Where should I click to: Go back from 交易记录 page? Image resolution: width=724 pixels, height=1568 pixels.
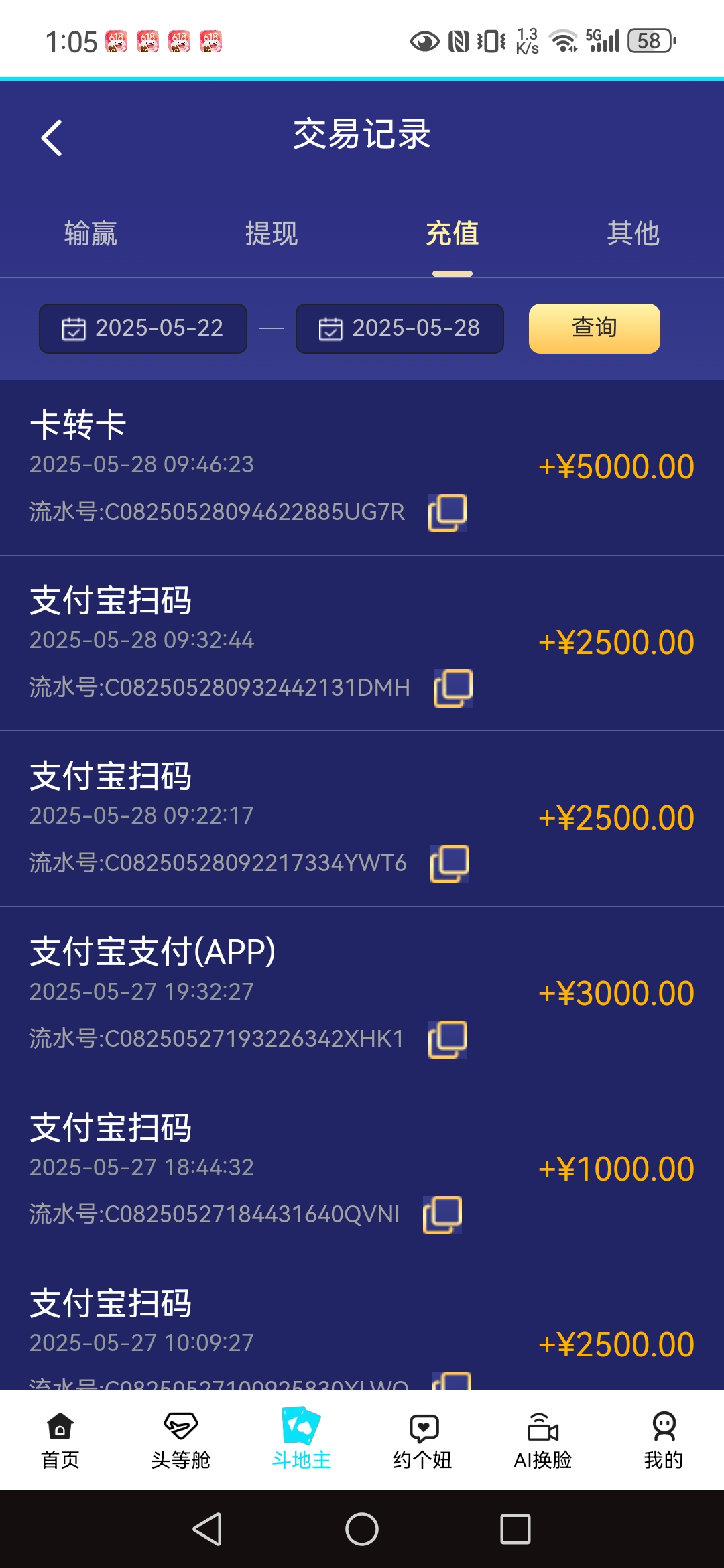52,138
